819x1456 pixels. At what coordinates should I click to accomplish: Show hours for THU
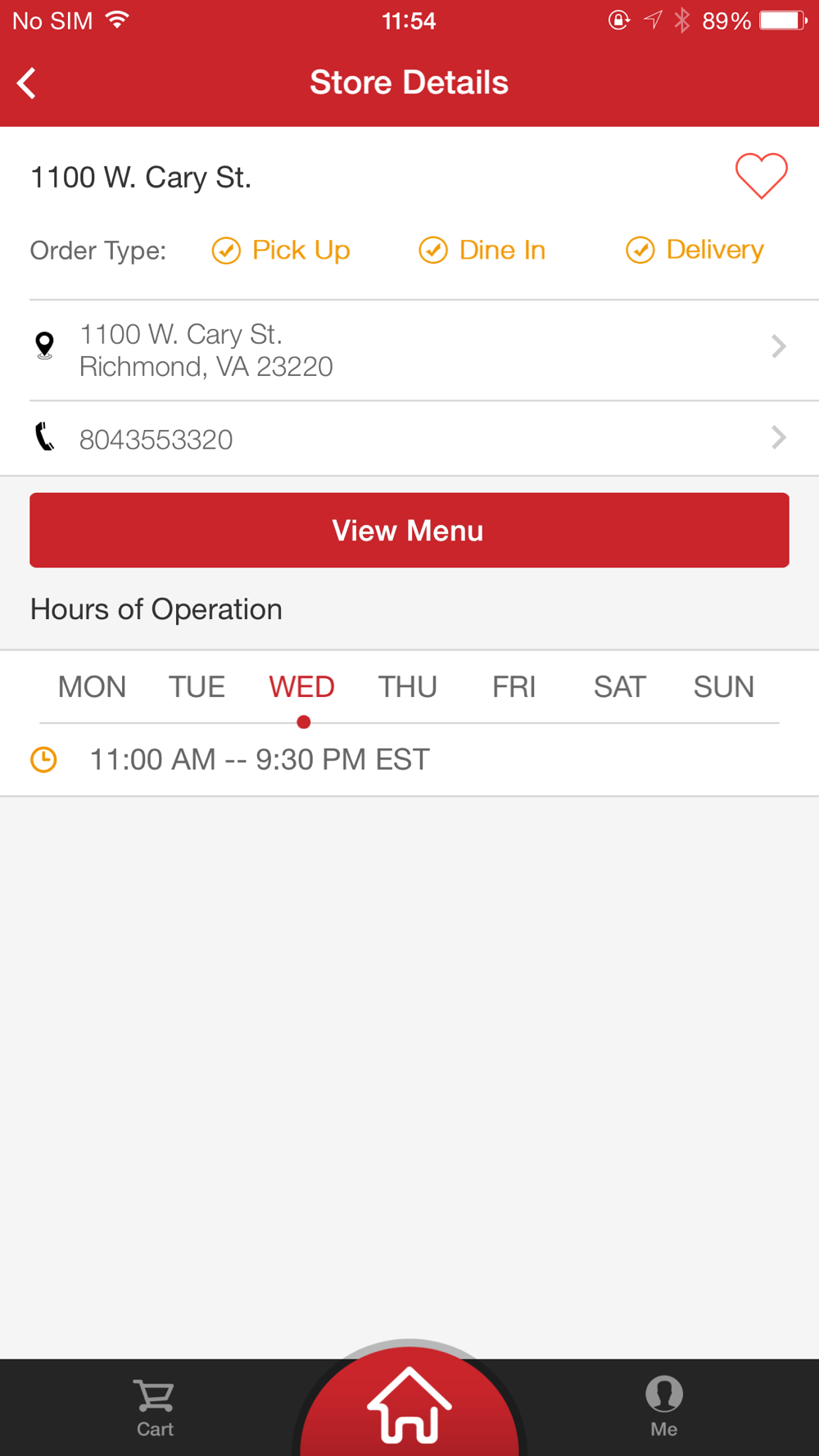tap(407, 686)
